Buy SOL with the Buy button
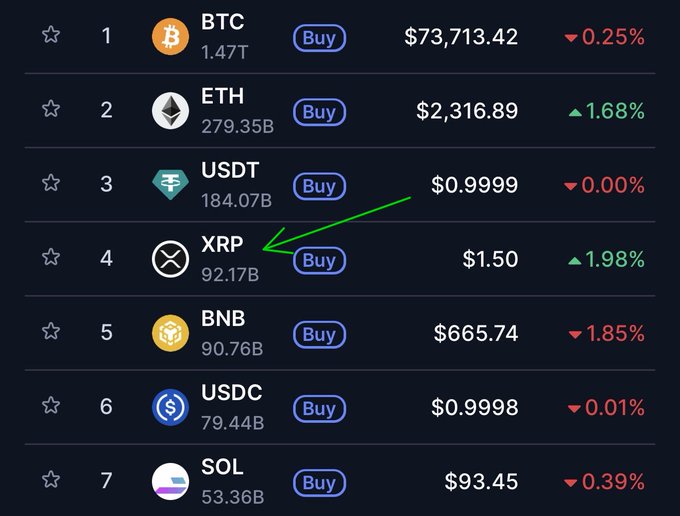This screenshot has width=680, height=516. 318,482
